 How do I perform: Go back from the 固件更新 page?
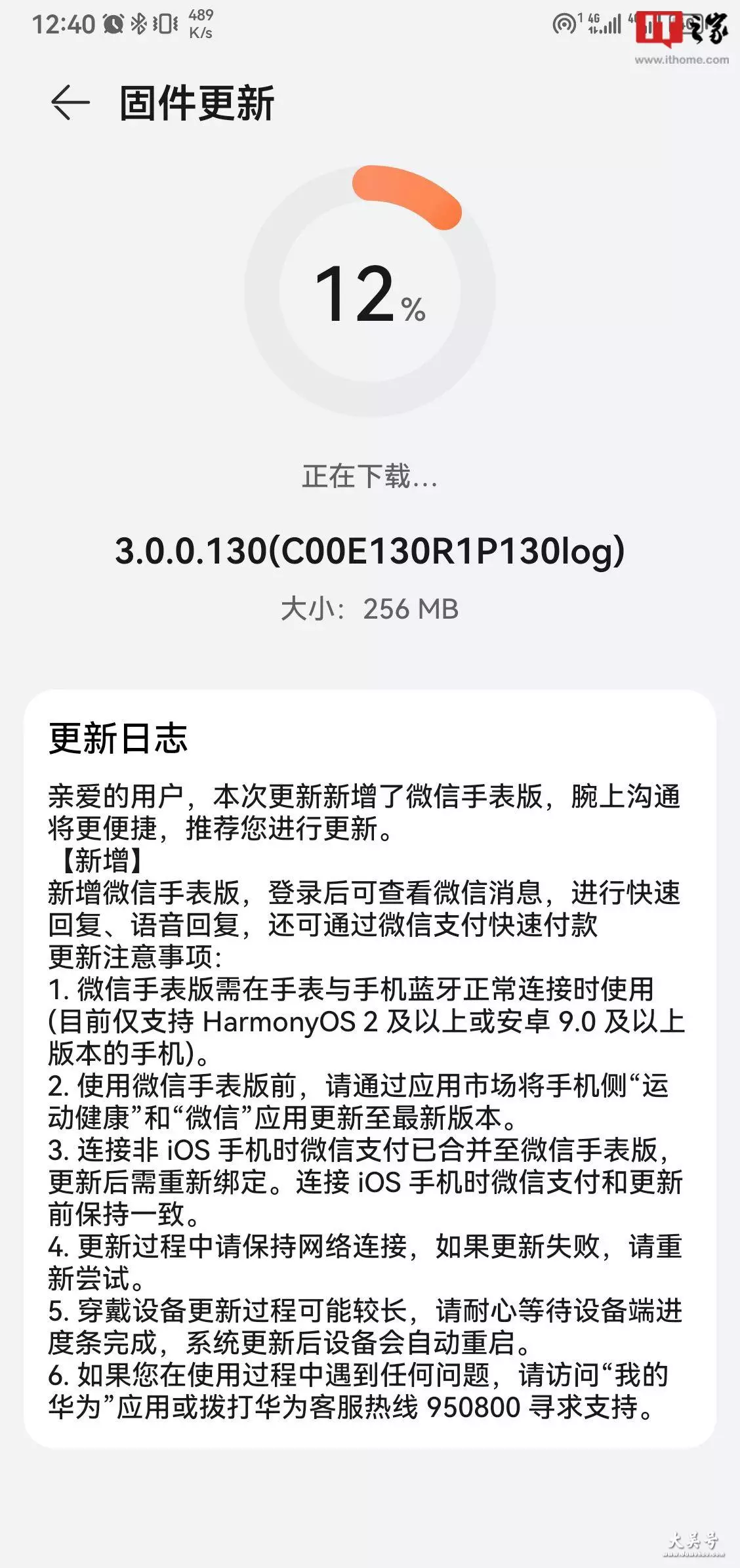click(70, 103)
